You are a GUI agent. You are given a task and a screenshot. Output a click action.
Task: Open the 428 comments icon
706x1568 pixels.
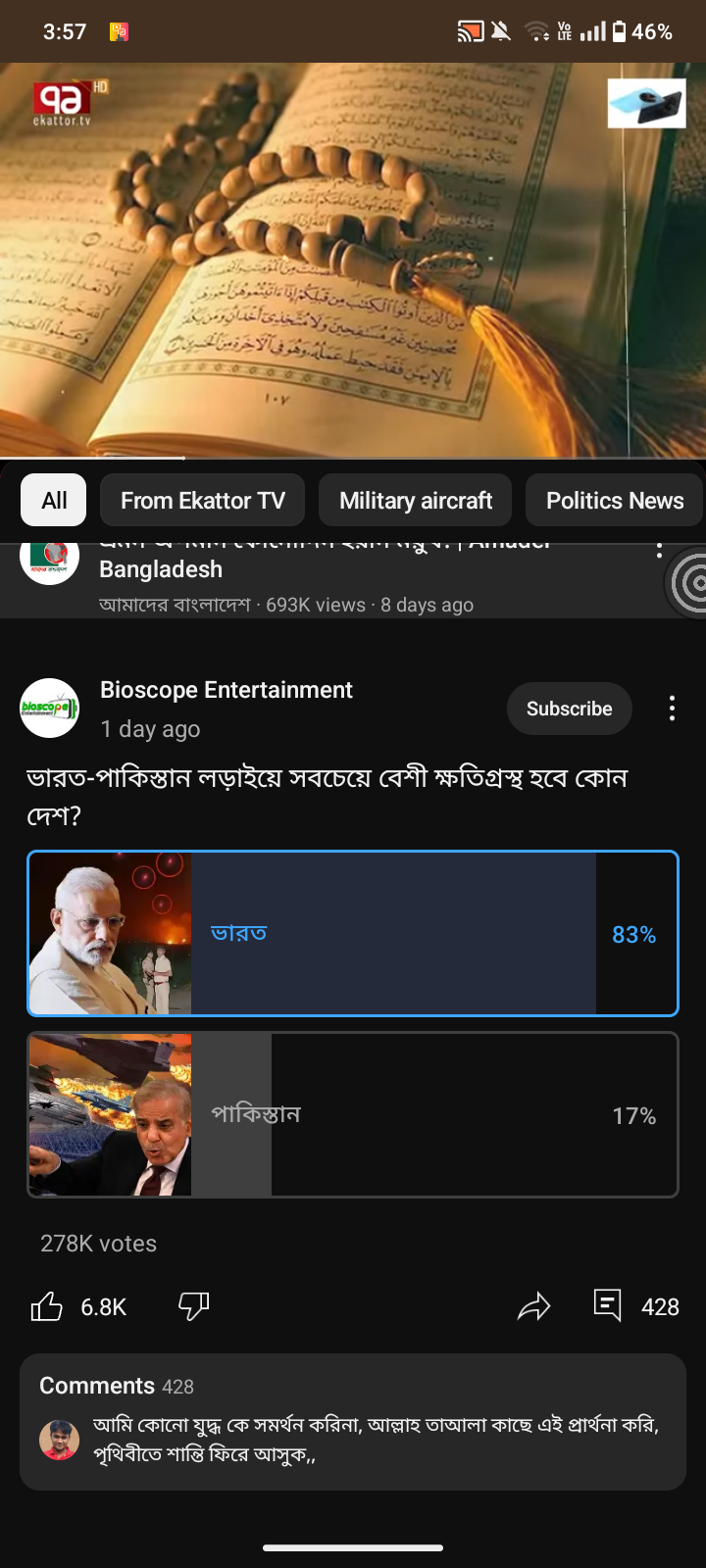tap(608, 1305)
